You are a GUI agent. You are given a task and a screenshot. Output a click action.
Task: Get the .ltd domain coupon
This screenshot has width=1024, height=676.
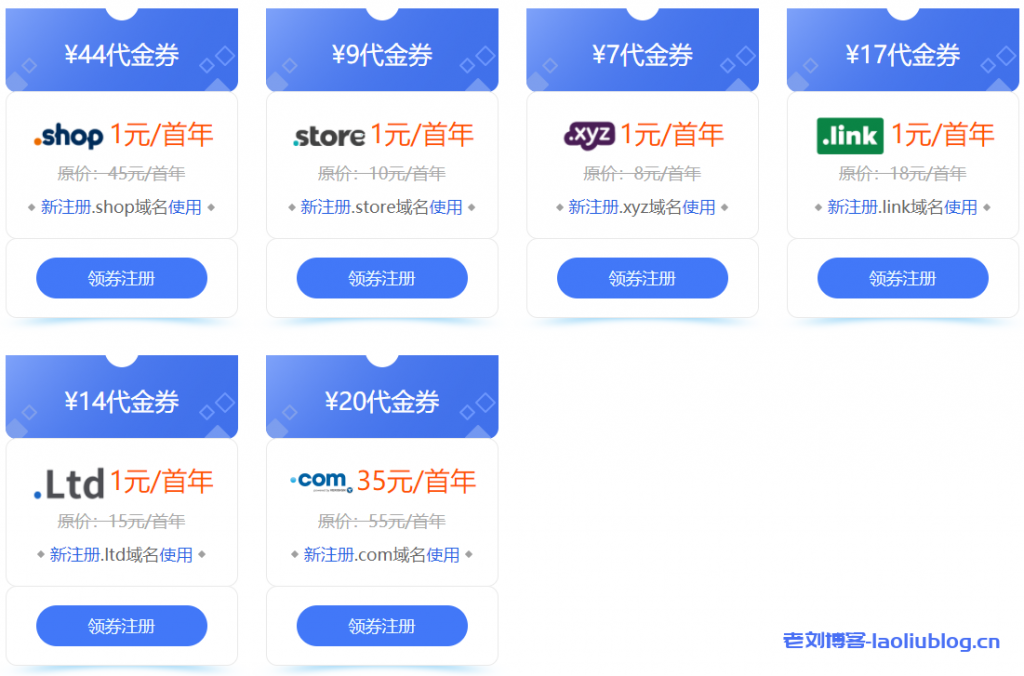[x=121, y=626]
